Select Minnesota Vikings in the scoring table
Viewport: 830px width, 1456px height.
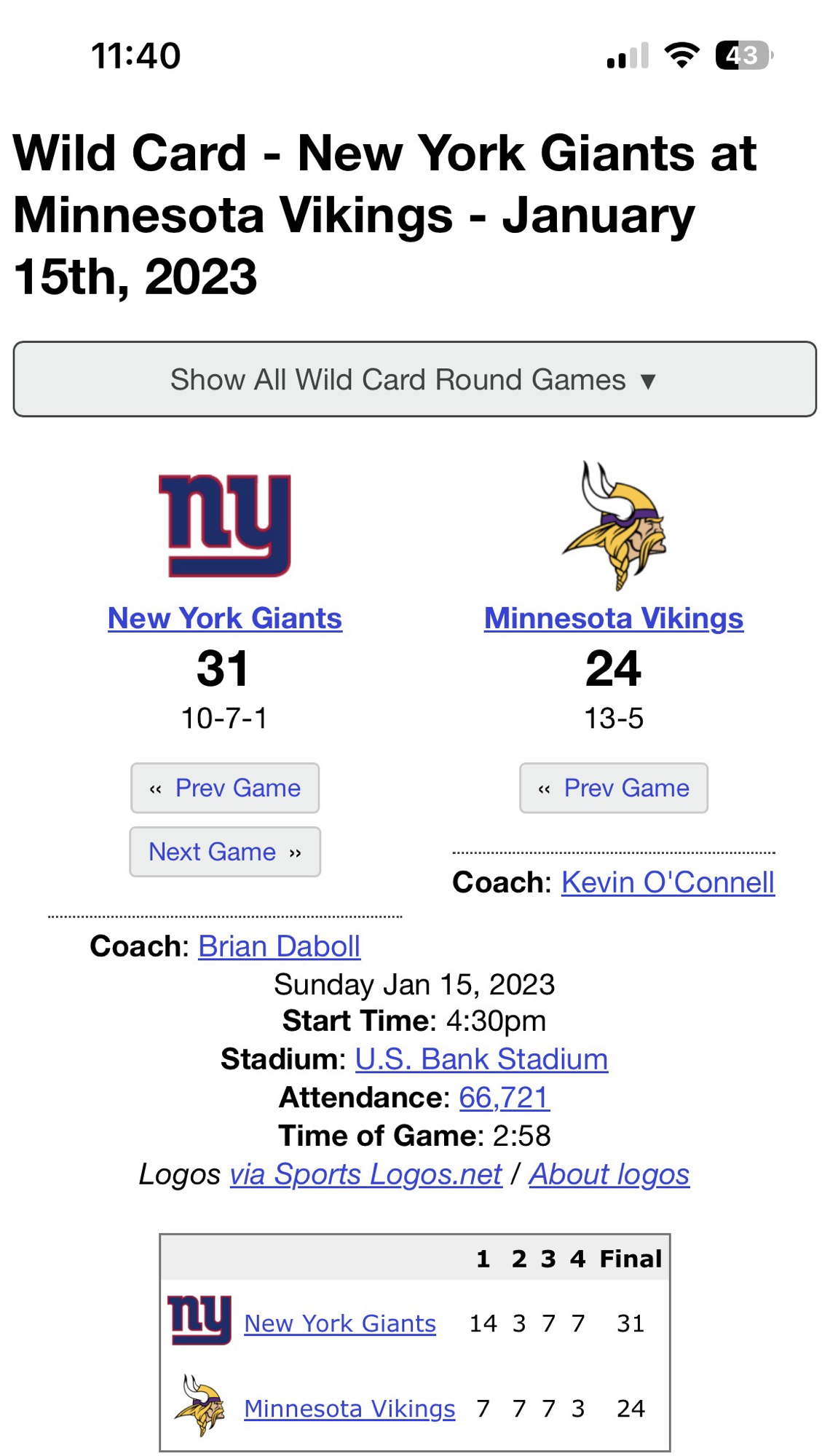pos(349,1409)
